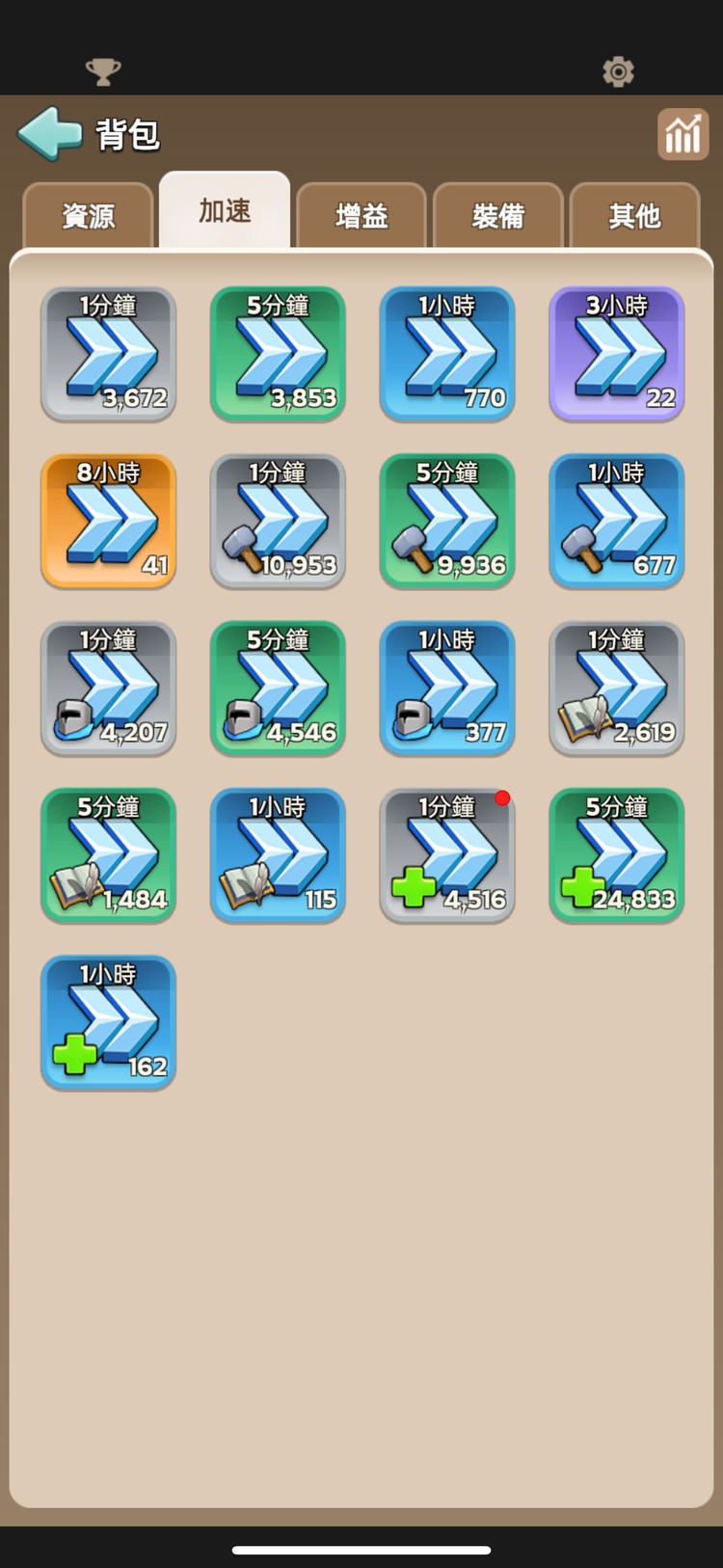Open the statistics chart icon
The image size is (723, 1568).
point(683,134)
